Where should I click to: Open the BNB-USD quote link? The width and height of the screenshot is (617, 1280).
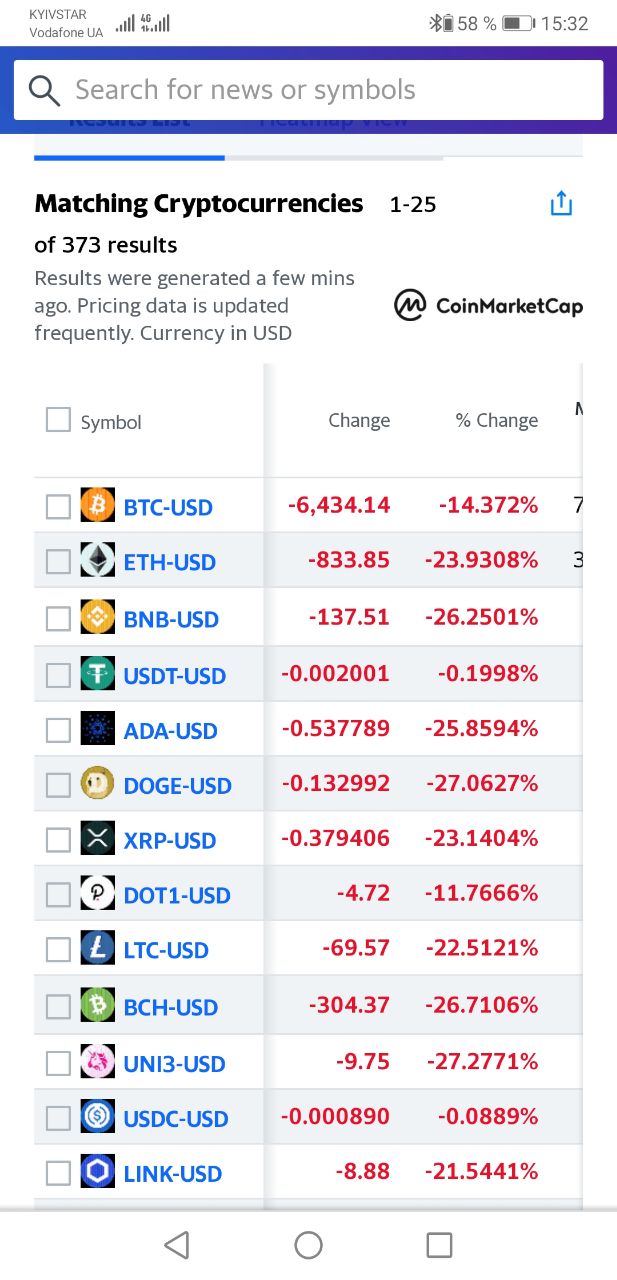(171, 619)
